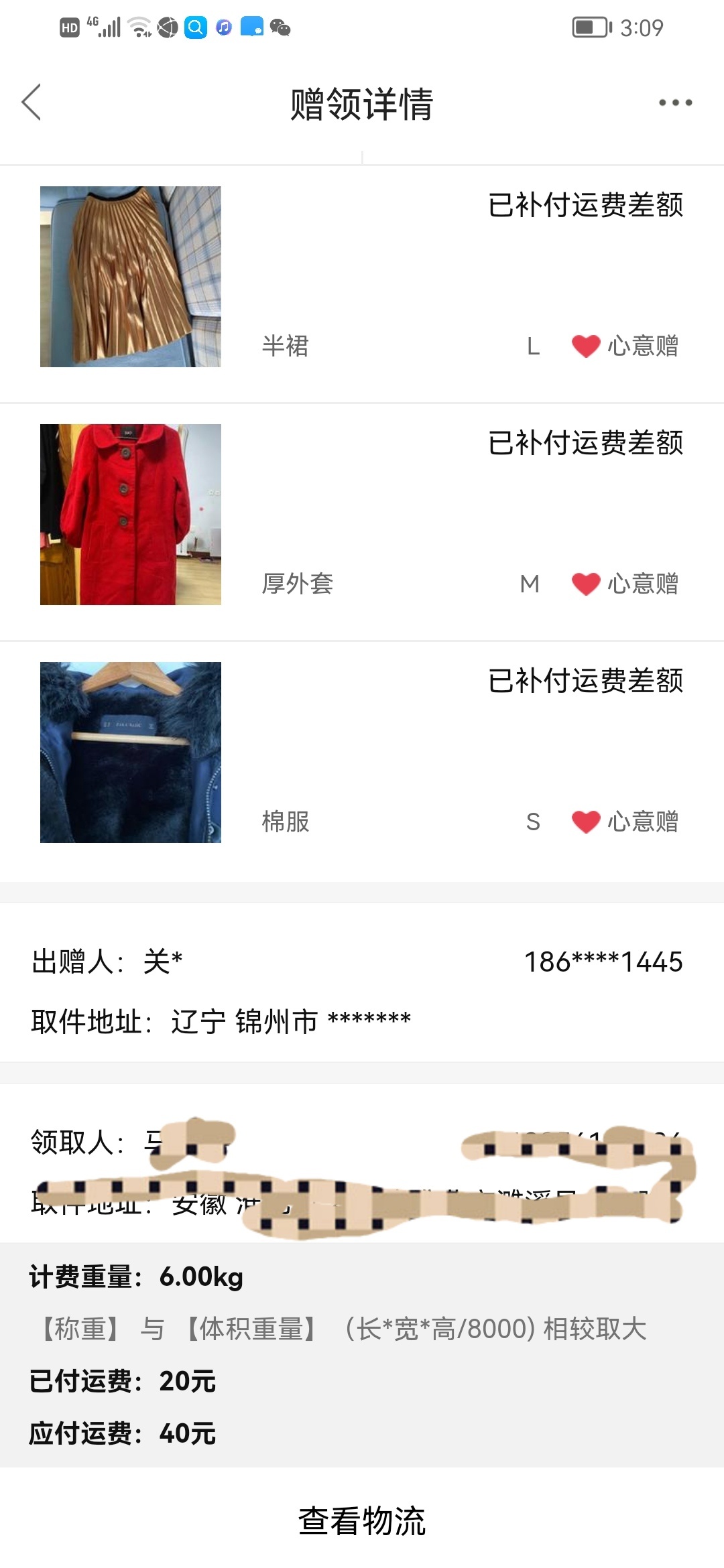Open the 半裙 skirt item photo
Viewport: 724px width, 1568px height.
pos(131,277)
